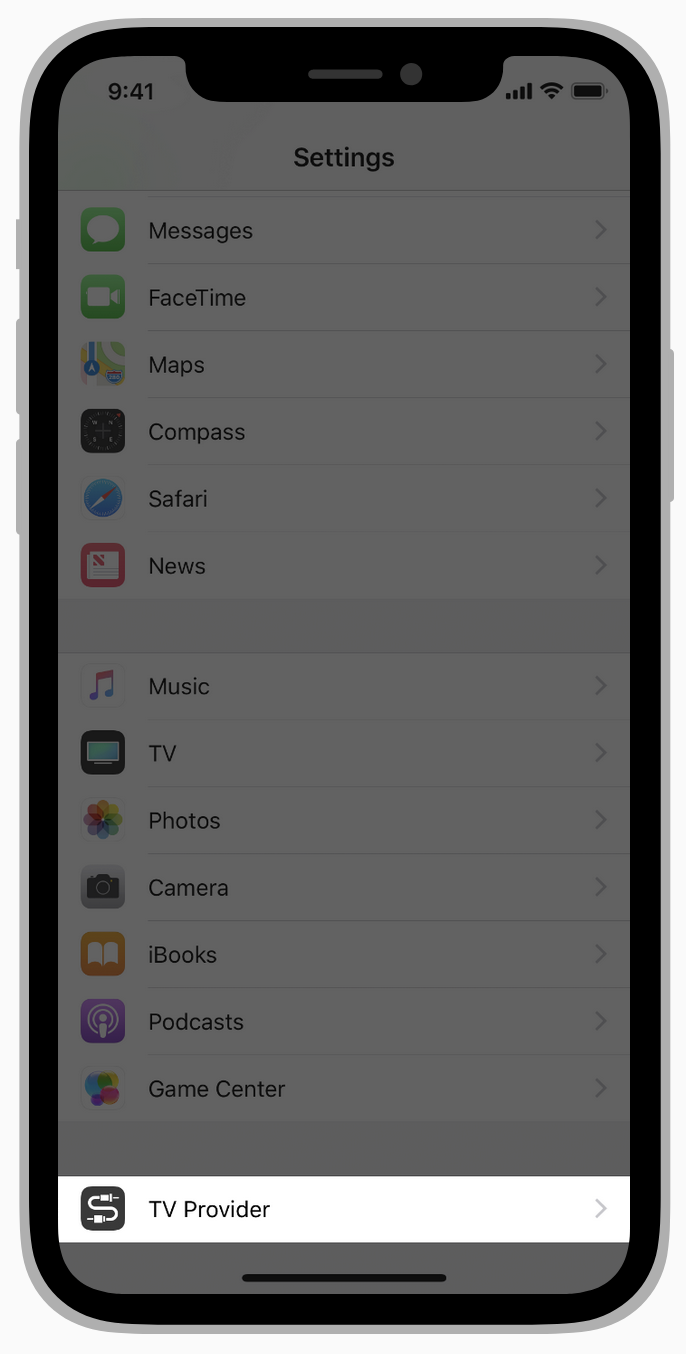
Task: Select the Compass row
Action: 343,432
